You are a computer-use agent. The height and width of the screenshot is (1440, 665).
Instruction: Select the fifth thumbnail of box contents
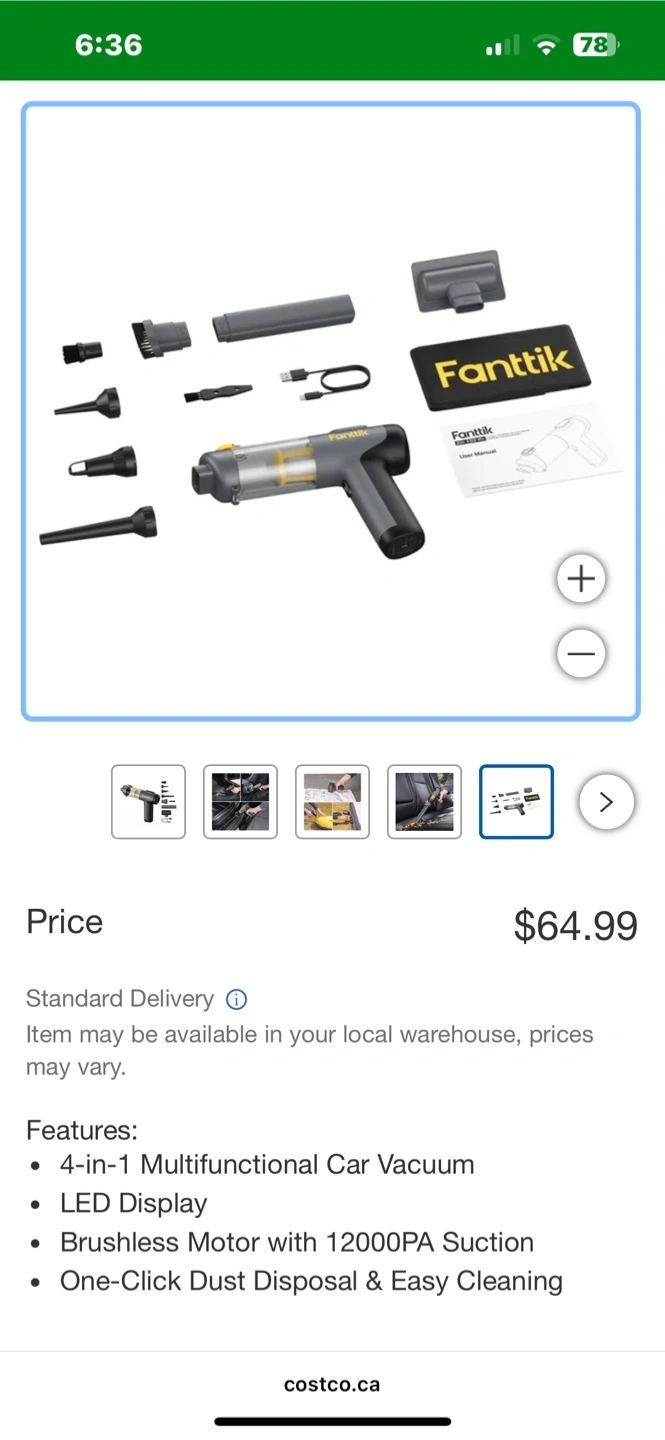click(x=516, y=801)
